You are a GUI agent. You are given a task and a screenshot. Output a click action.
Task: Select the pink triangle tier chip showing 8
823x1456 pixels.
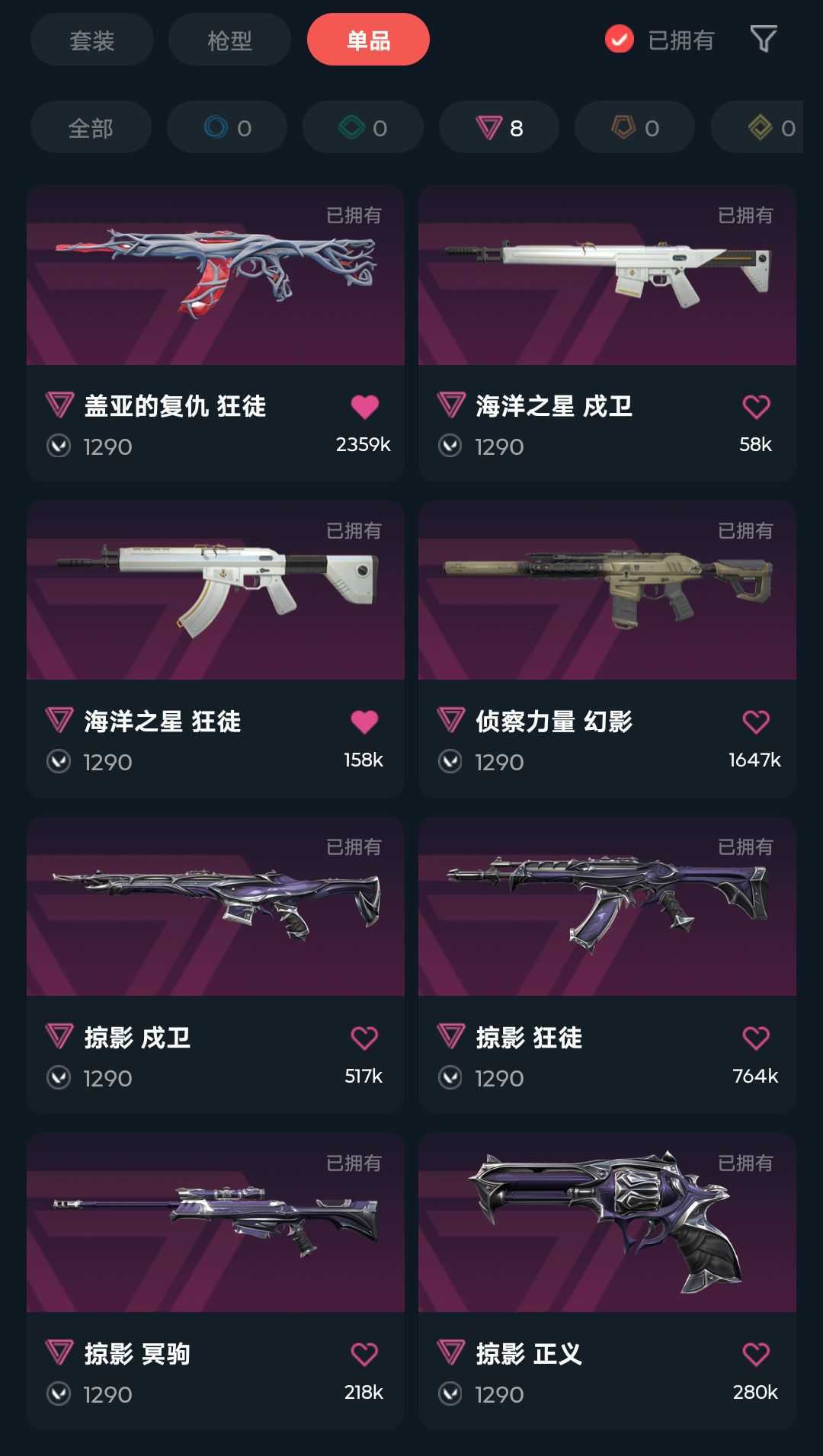point(499,128)
